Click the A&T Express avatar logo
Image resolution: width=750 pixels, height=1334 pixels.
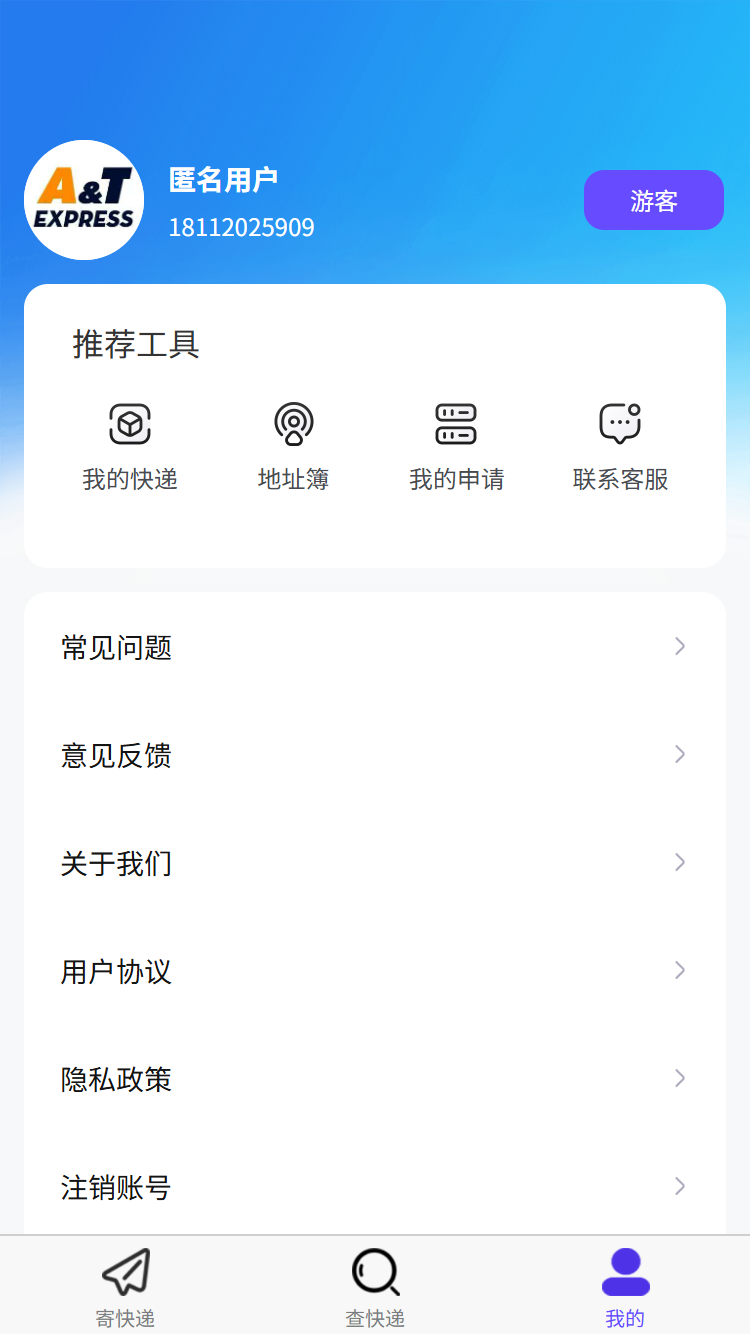tap(84, 200)
